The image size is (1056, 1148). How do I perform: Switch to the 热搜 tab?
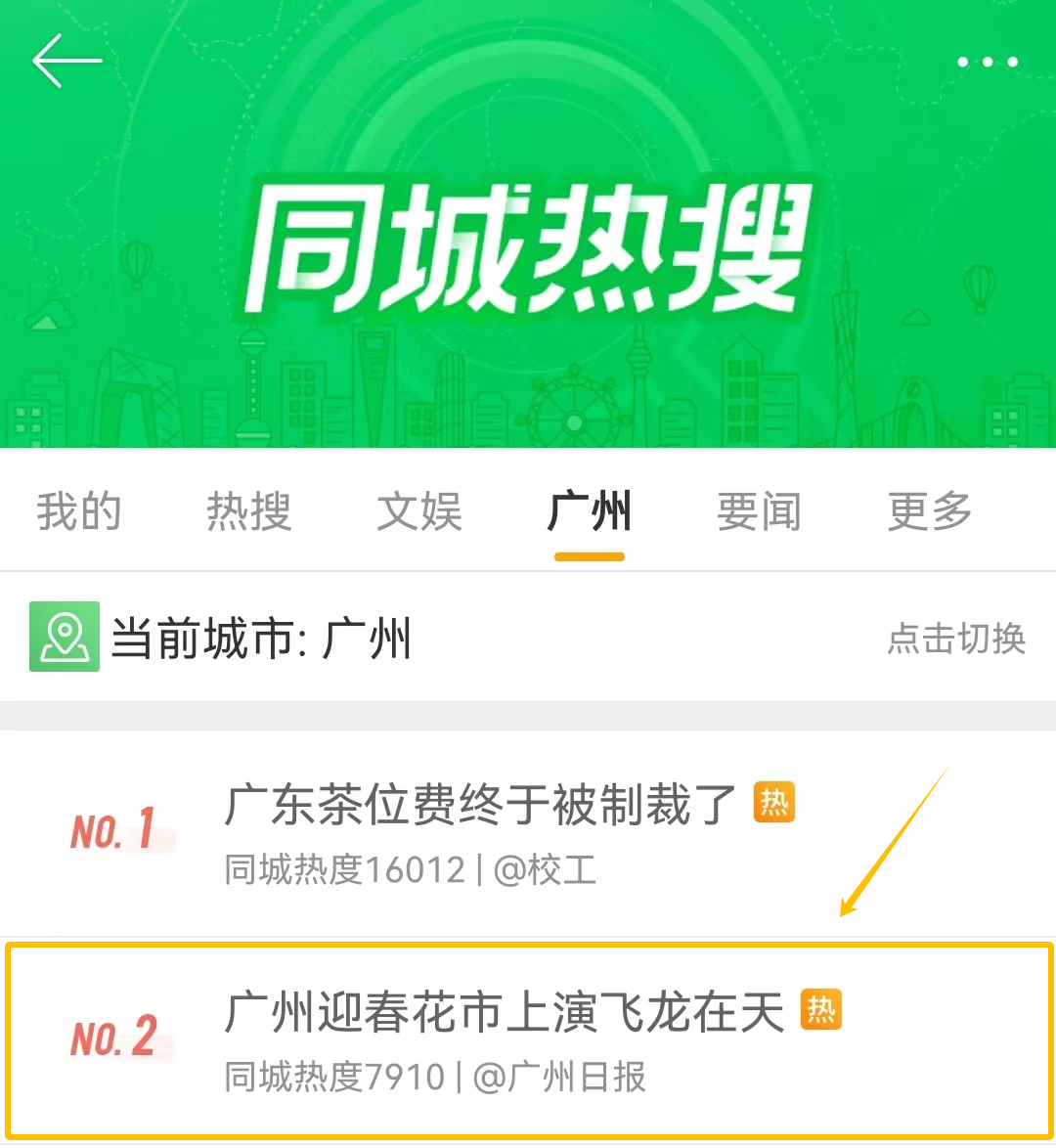tap(249, 511)
